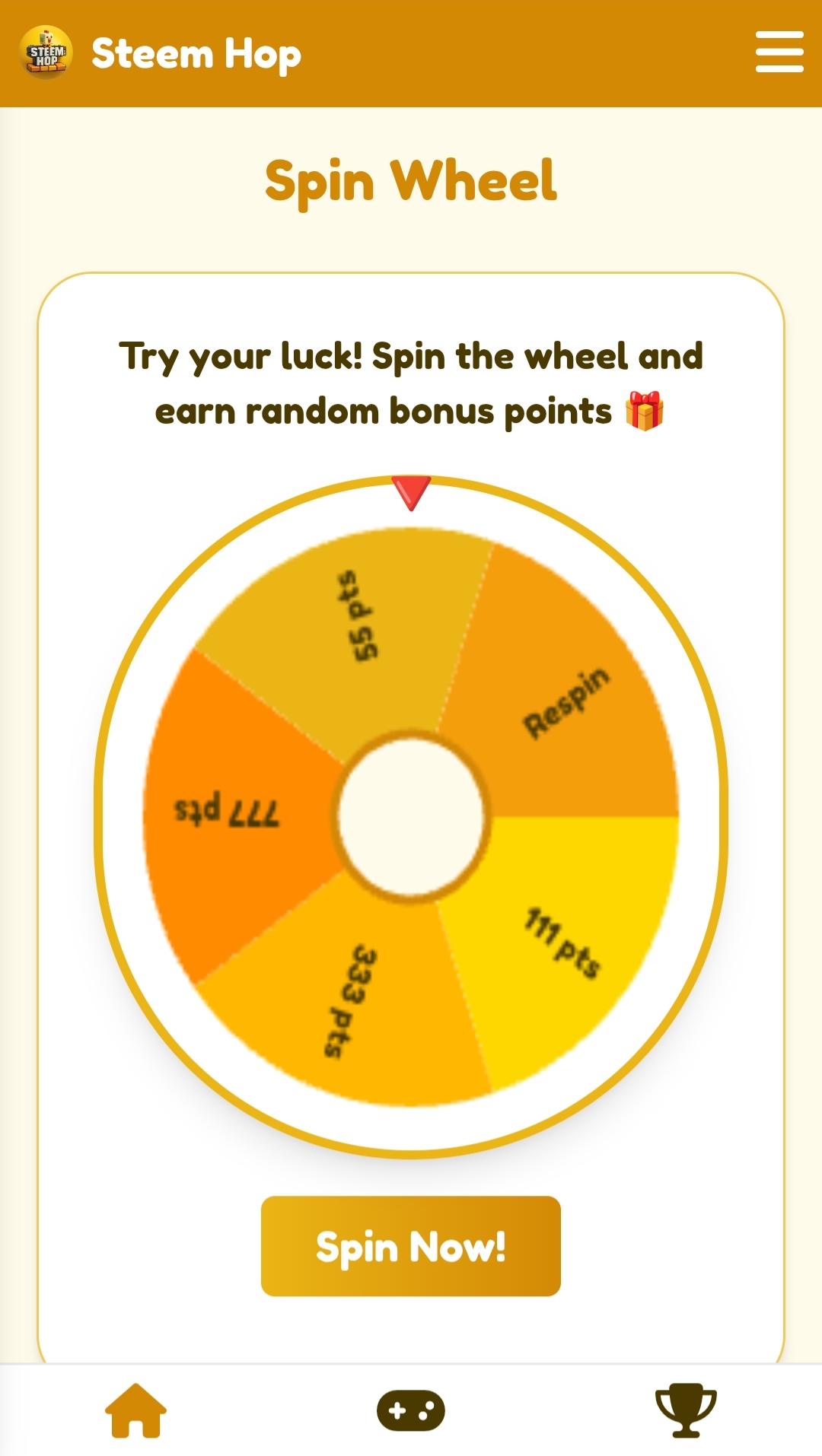Open the trophy leaderboard tab
The image size is (822, 1456).
(686, 1410)
